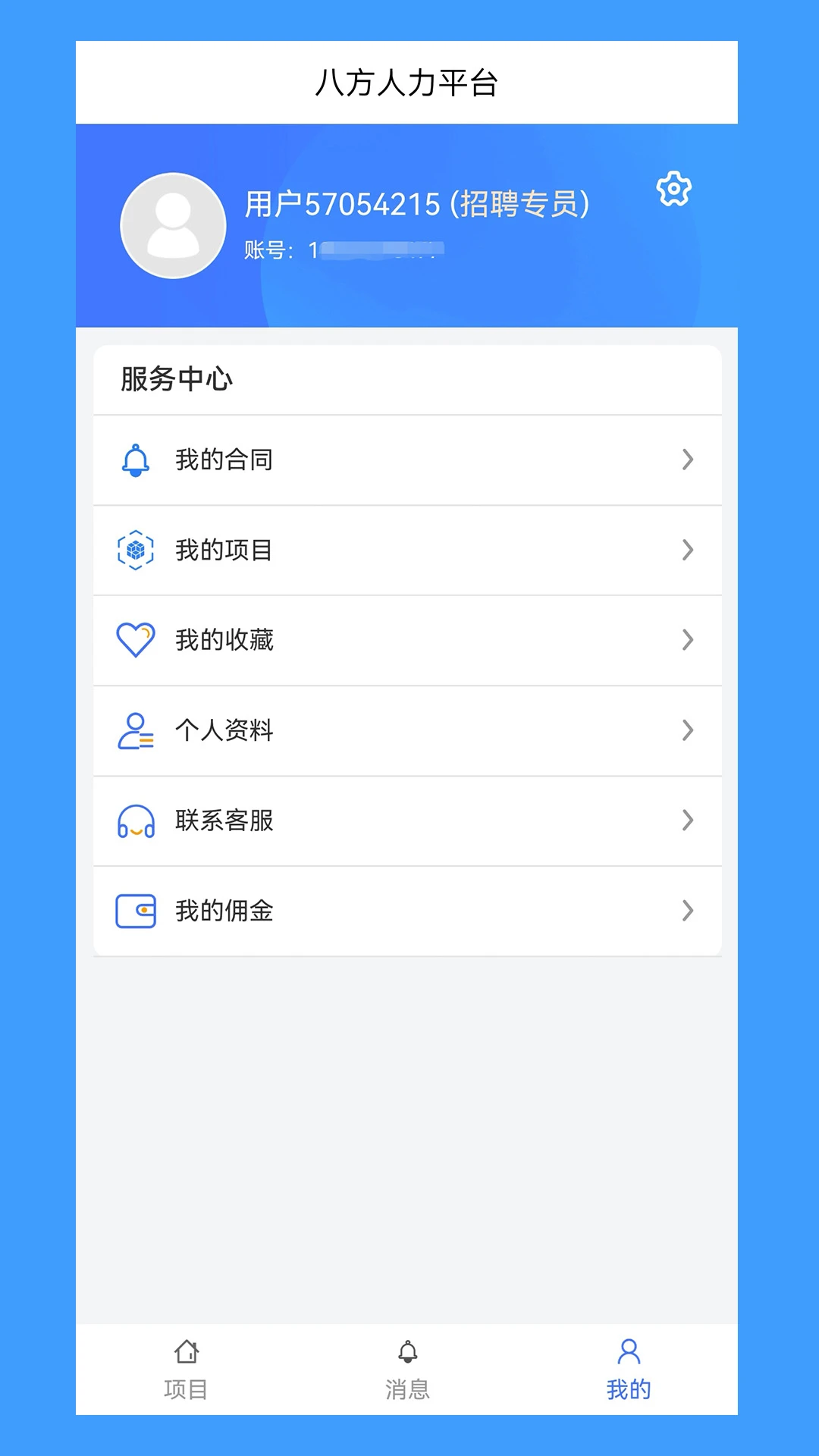819x1456 pixels.
Task: Open 我的项目 using the right arrow
Action: 688,550
